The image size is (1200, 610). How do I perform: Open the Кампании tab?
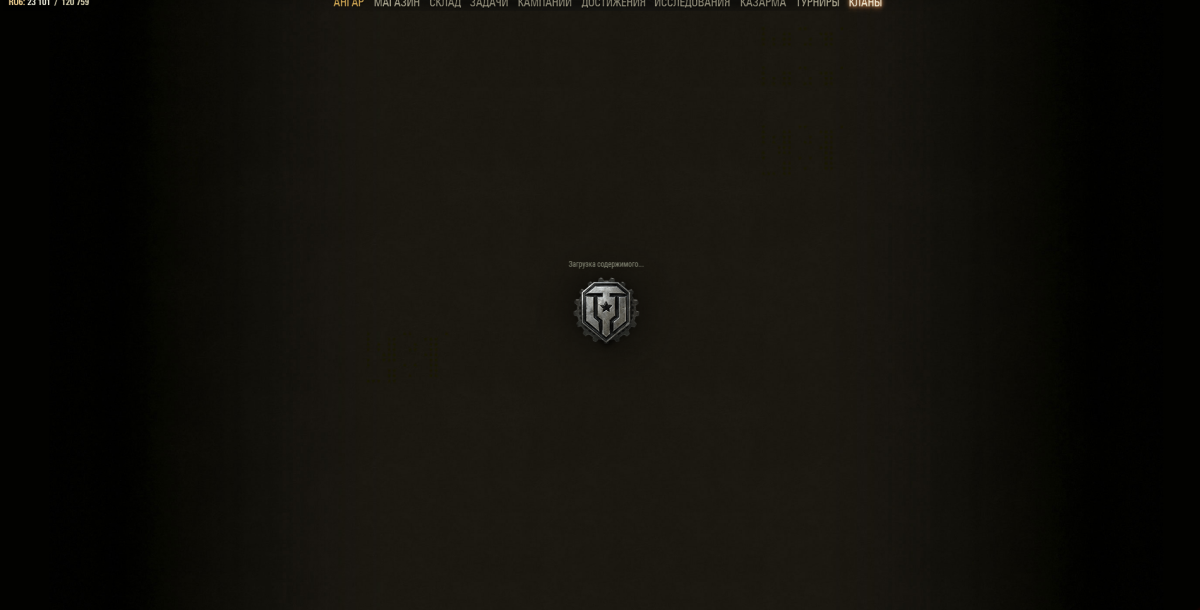coord(544,3)
